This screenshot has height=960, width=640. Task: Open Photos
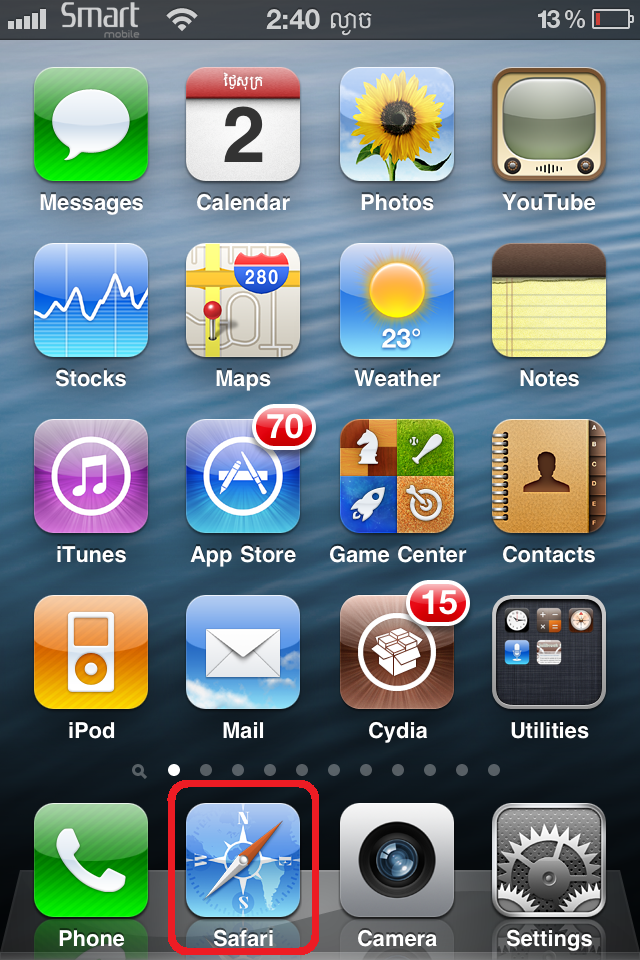397,125
